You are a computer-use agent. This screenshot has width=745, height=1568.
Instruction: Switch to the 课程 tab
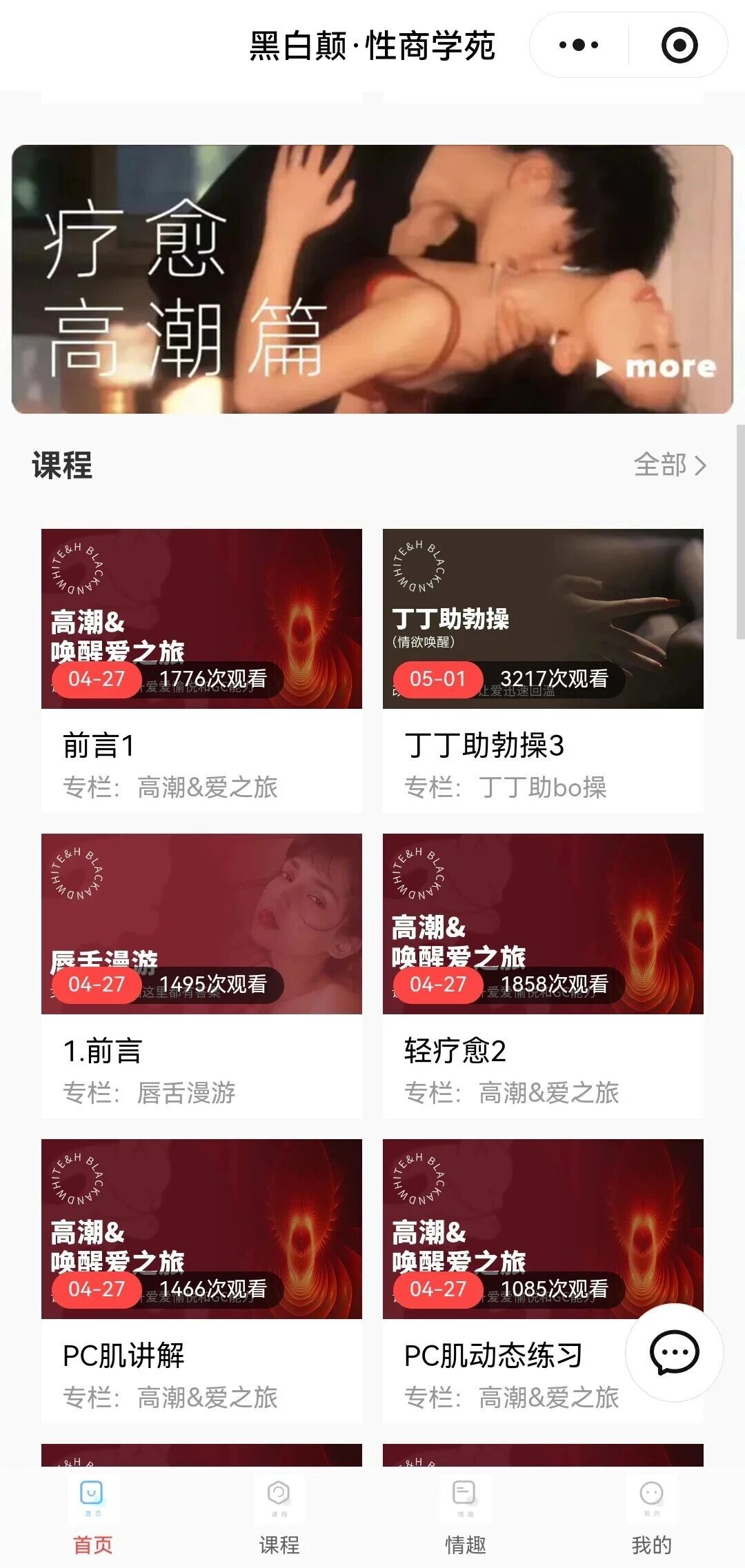279,1517
